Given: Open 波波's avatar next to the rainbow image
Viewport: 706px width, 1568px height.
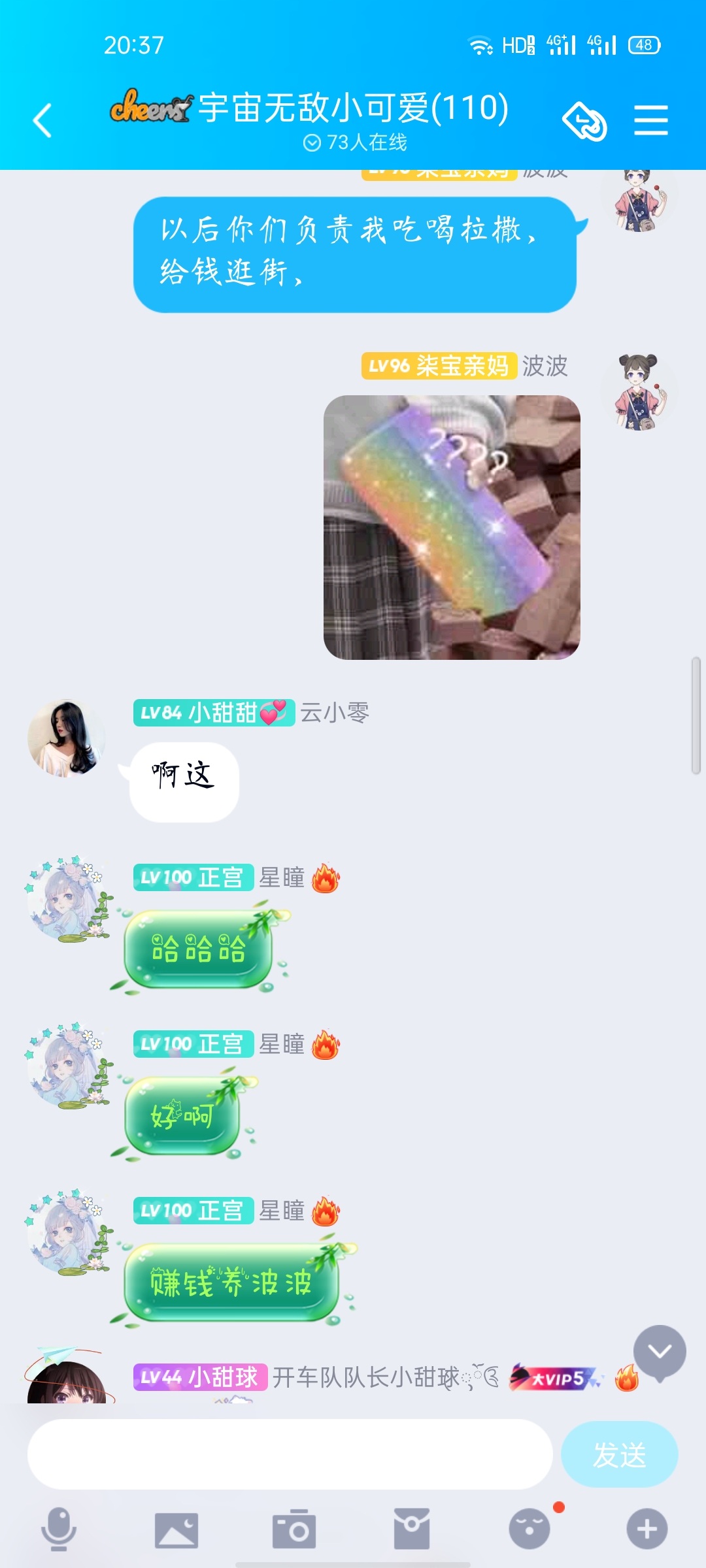Looking at the screenshot, I should 639,392.
